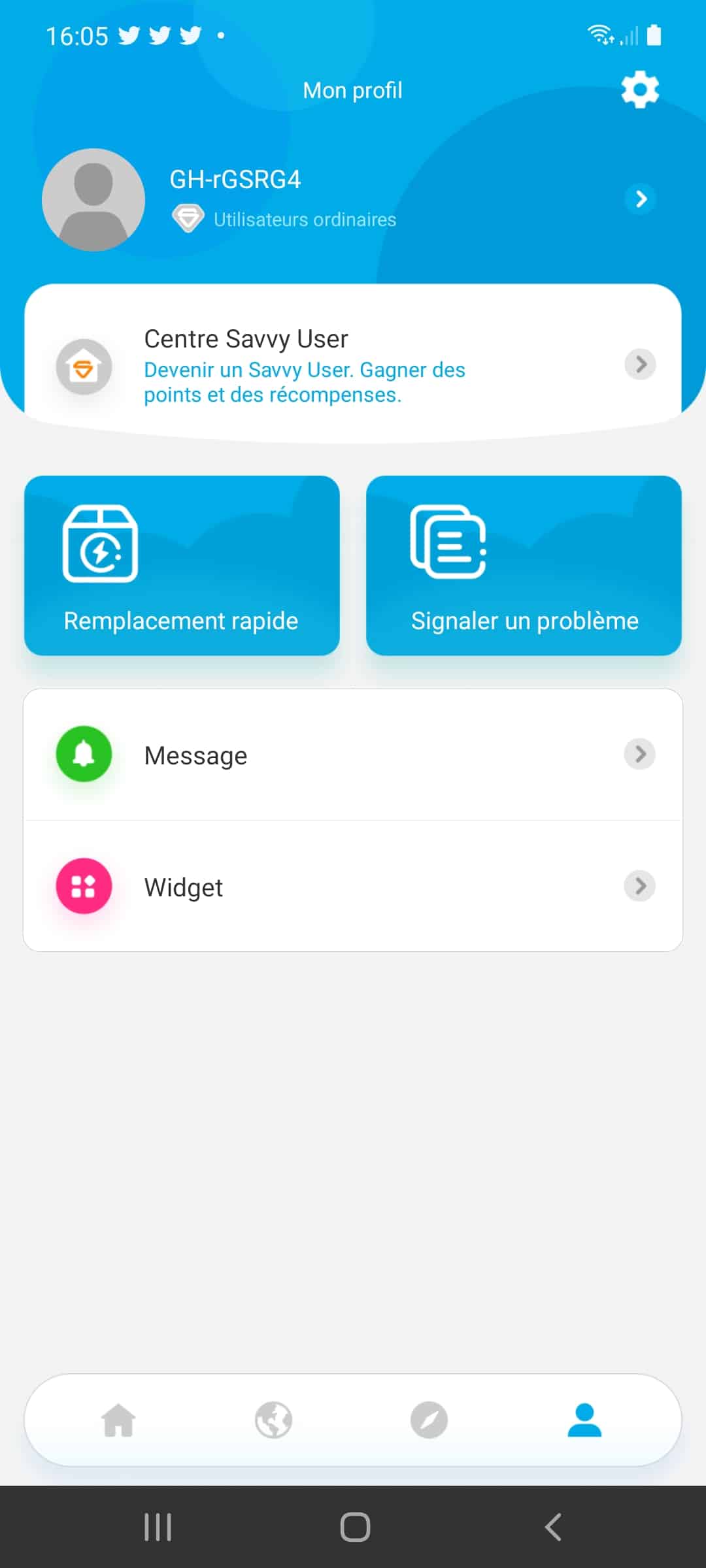Open the Widget row
Viewport: 706px width, 1568px height.
tap(353, 887)
